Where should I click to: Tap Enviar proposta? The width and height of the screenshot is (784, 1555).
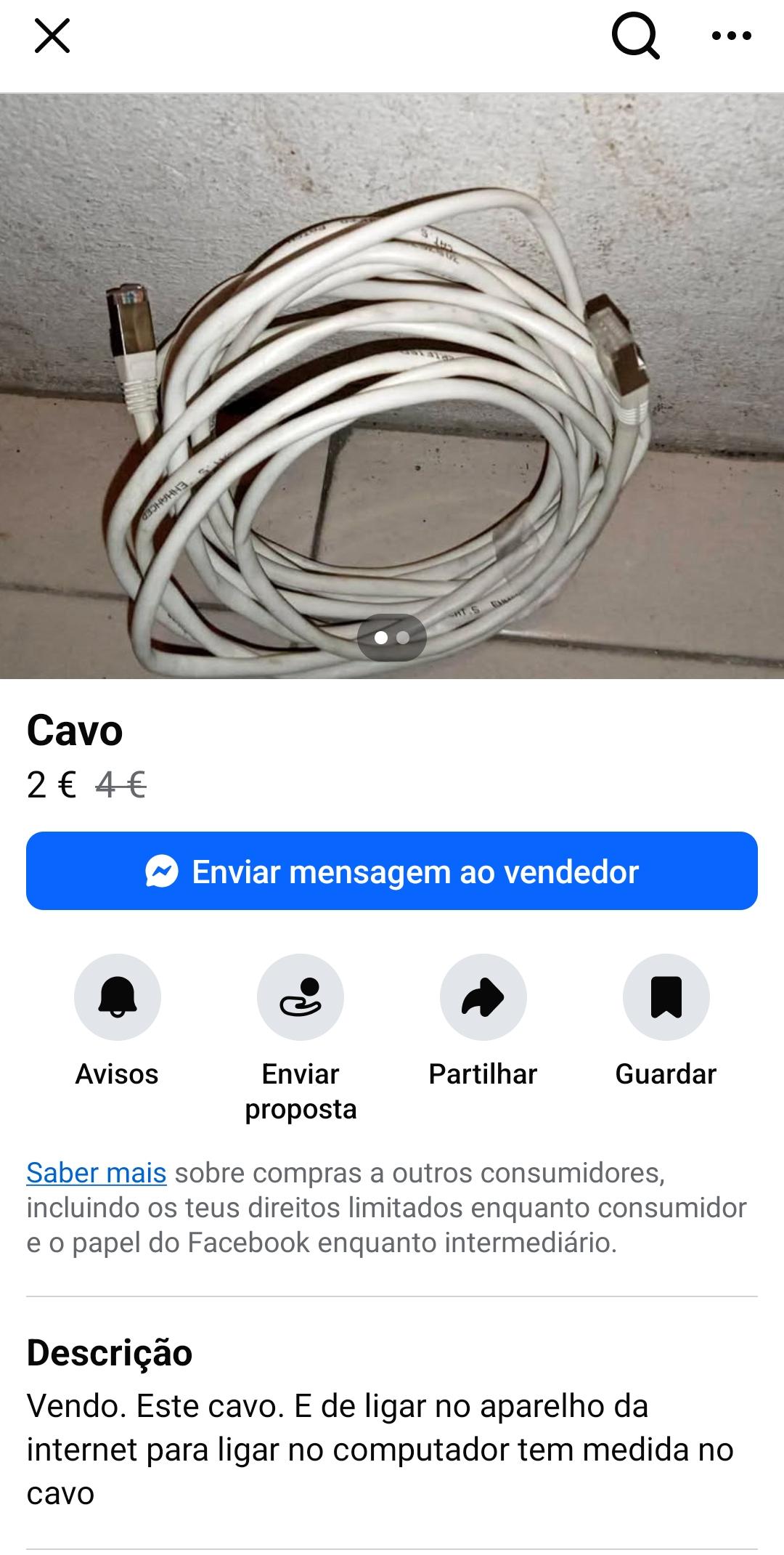300,996
